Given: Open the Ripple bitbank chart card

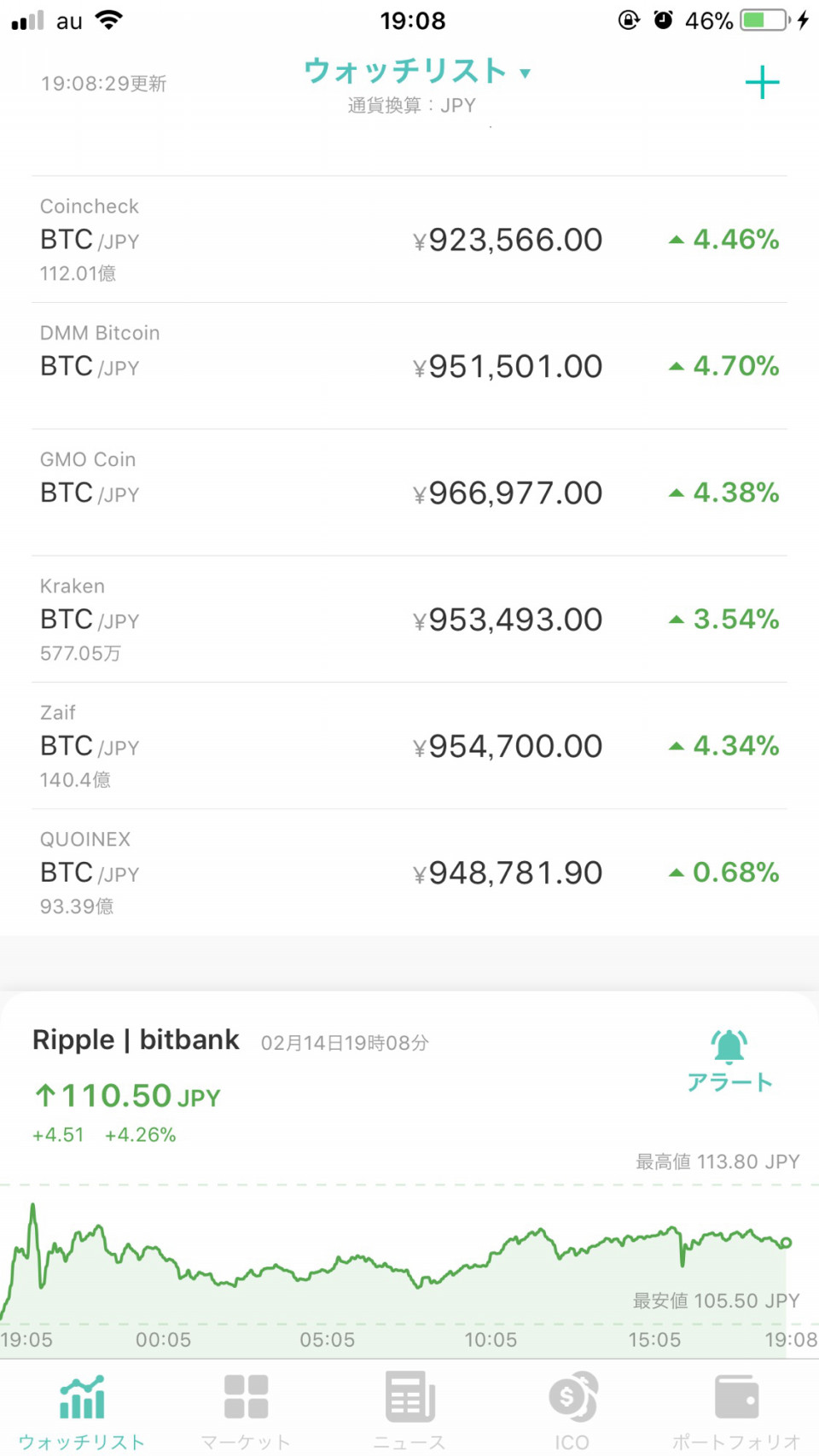Looking at the screenshot, I should (409, 1174).
